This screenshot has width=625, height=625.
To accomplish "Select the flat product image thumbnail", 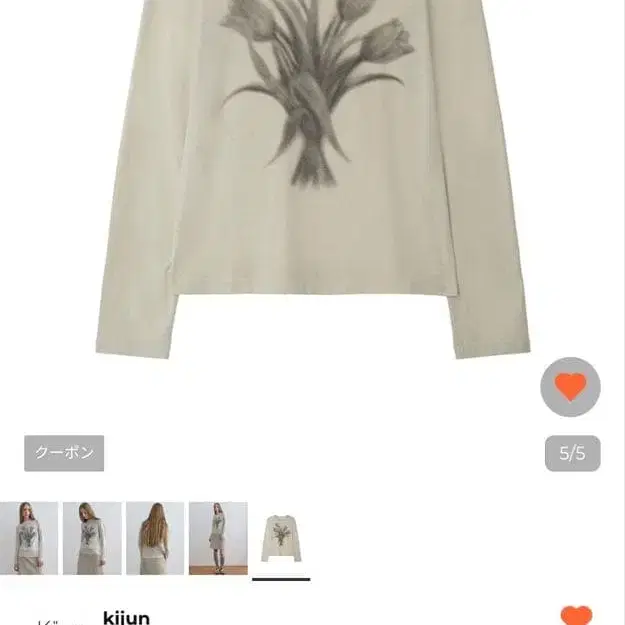I will pyautogui.click(x=281, y=538).
